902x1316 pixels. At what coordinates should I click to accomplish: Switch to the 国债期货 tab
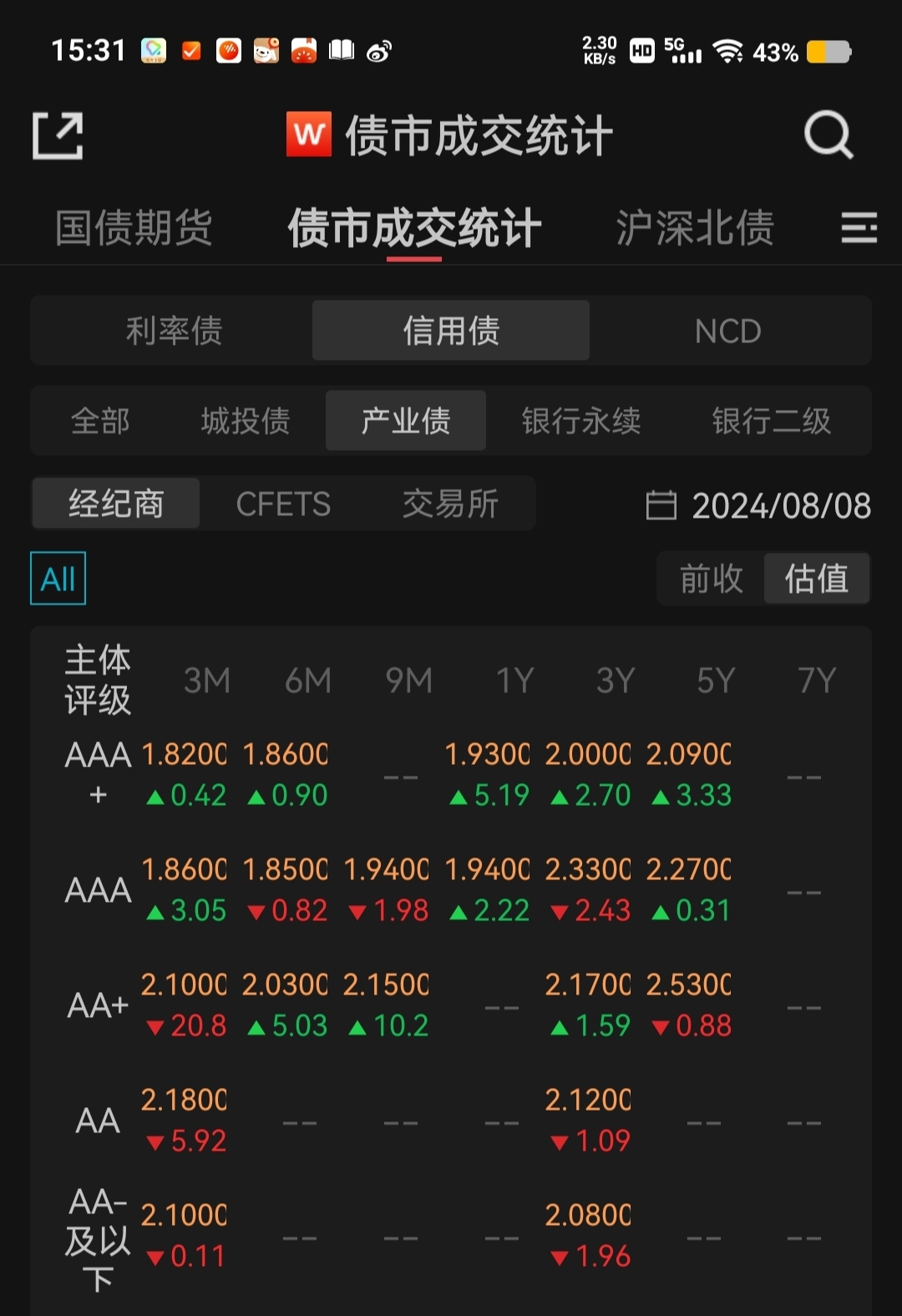click(x=135, y=228)
